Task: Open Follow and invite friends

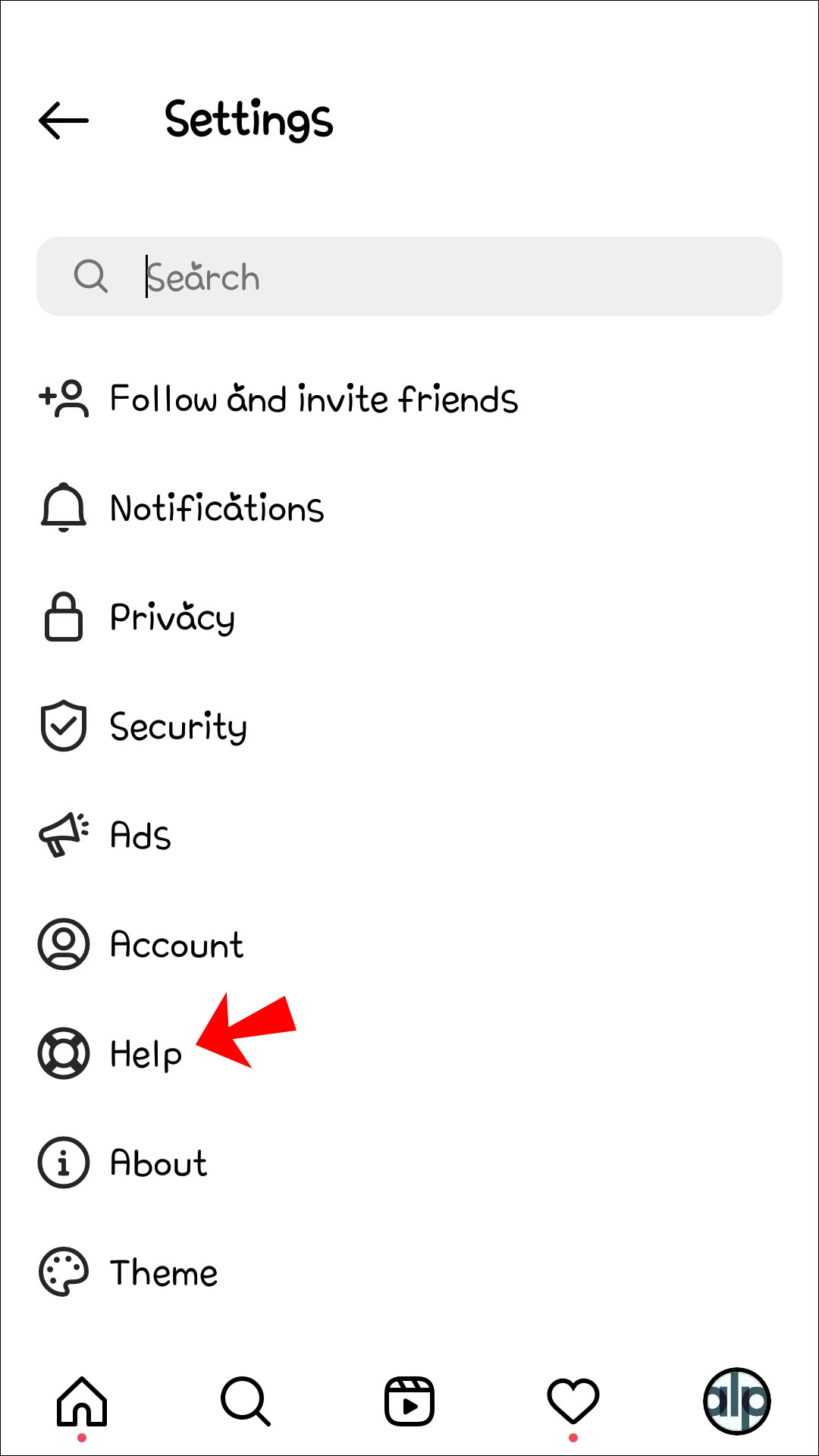Action: click(313, 399)
